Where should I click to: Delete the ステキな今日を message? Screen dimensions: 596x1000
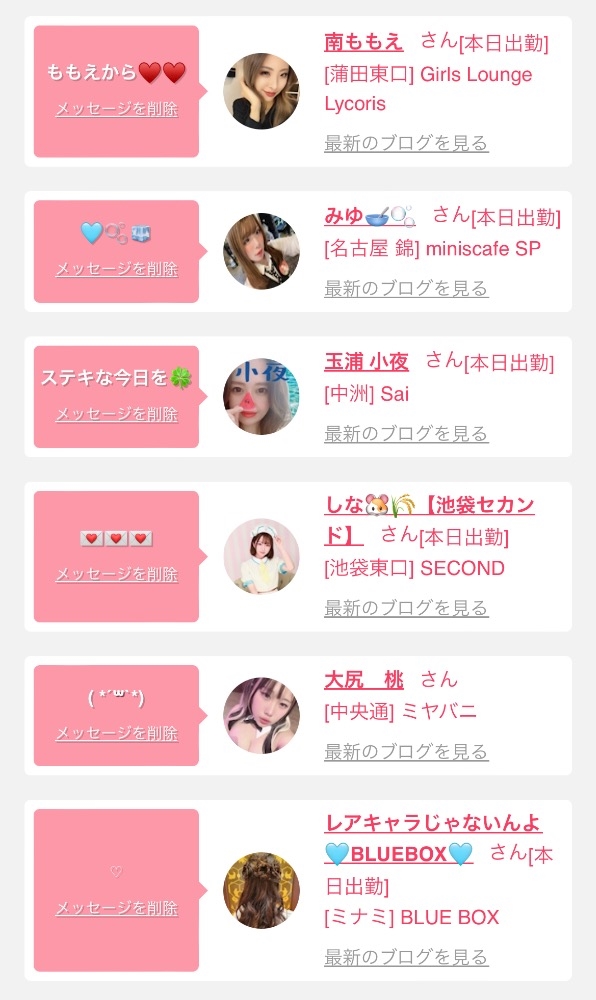(x=117, y=415)
